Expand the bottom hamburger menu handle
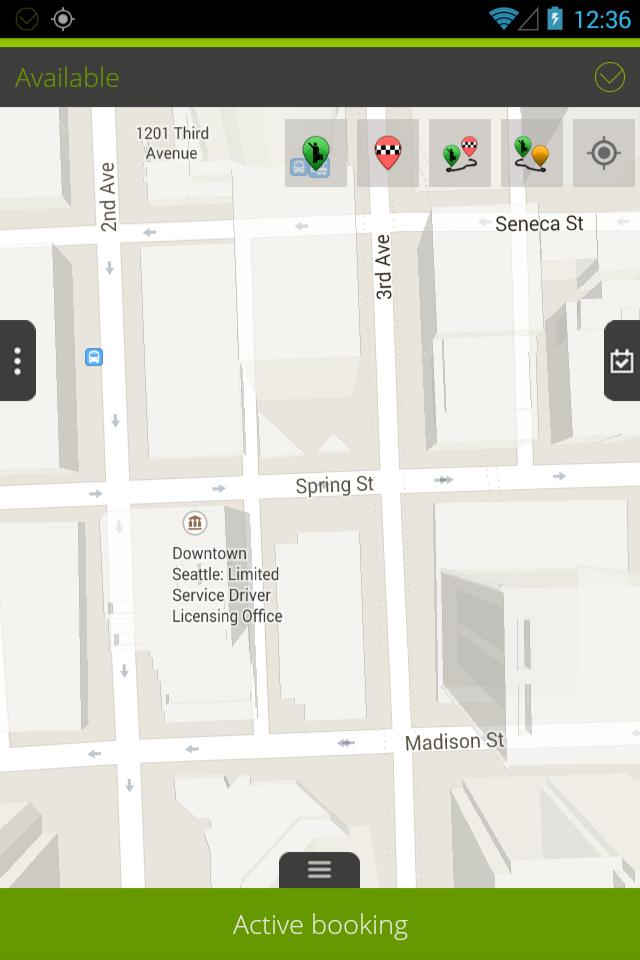Viewport: 640px width, 960px height. pyautogui.click(x=319, y=869)
